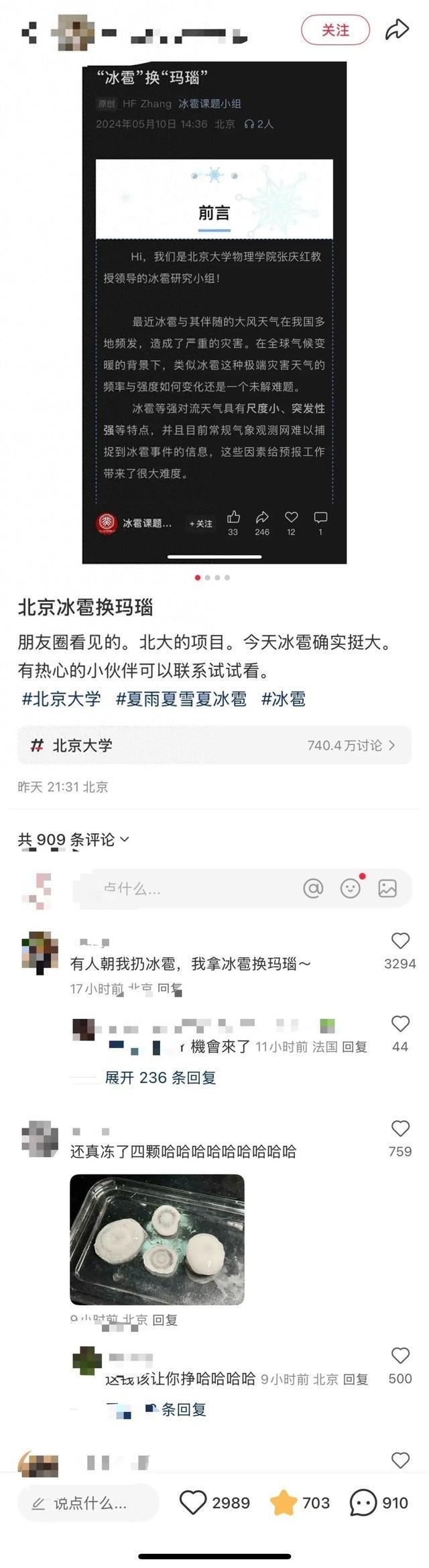Like the reply 这钱该让你挣哈哈哈哈
The width and height of the screenshot is (429, 1568).
click(x=400, y=1356)
